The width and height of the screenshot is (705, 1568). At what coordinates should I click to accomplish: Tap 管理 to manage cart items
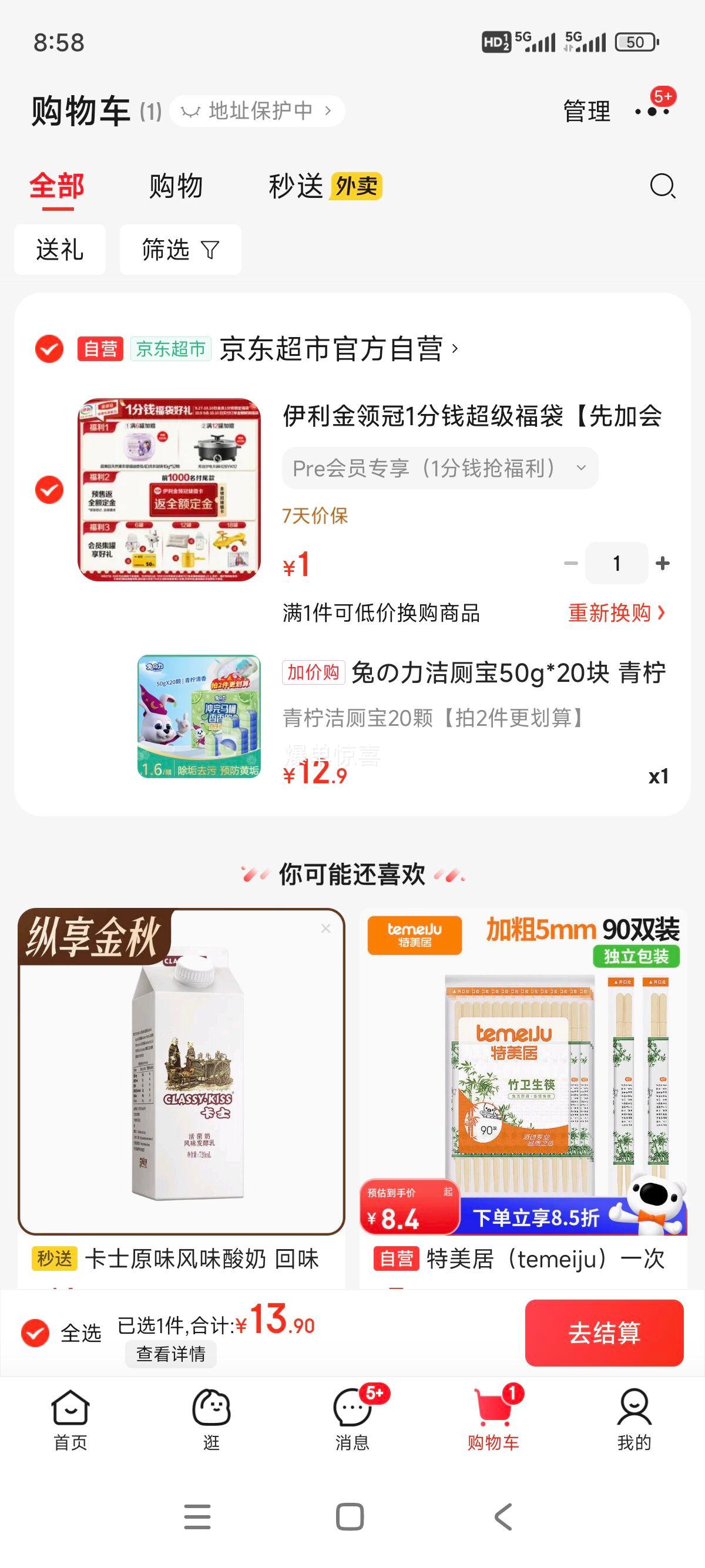pos(586,112)
